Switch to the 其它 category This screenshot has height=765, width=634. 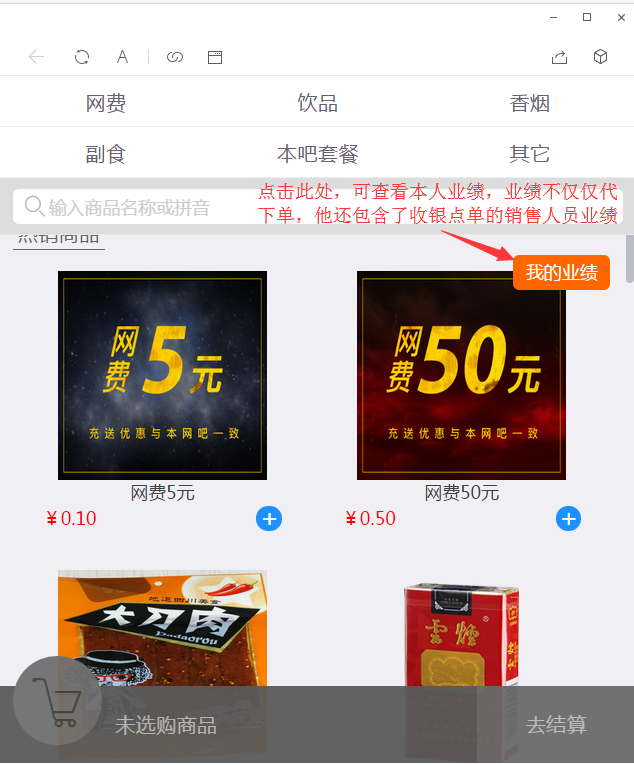[529, 154]
